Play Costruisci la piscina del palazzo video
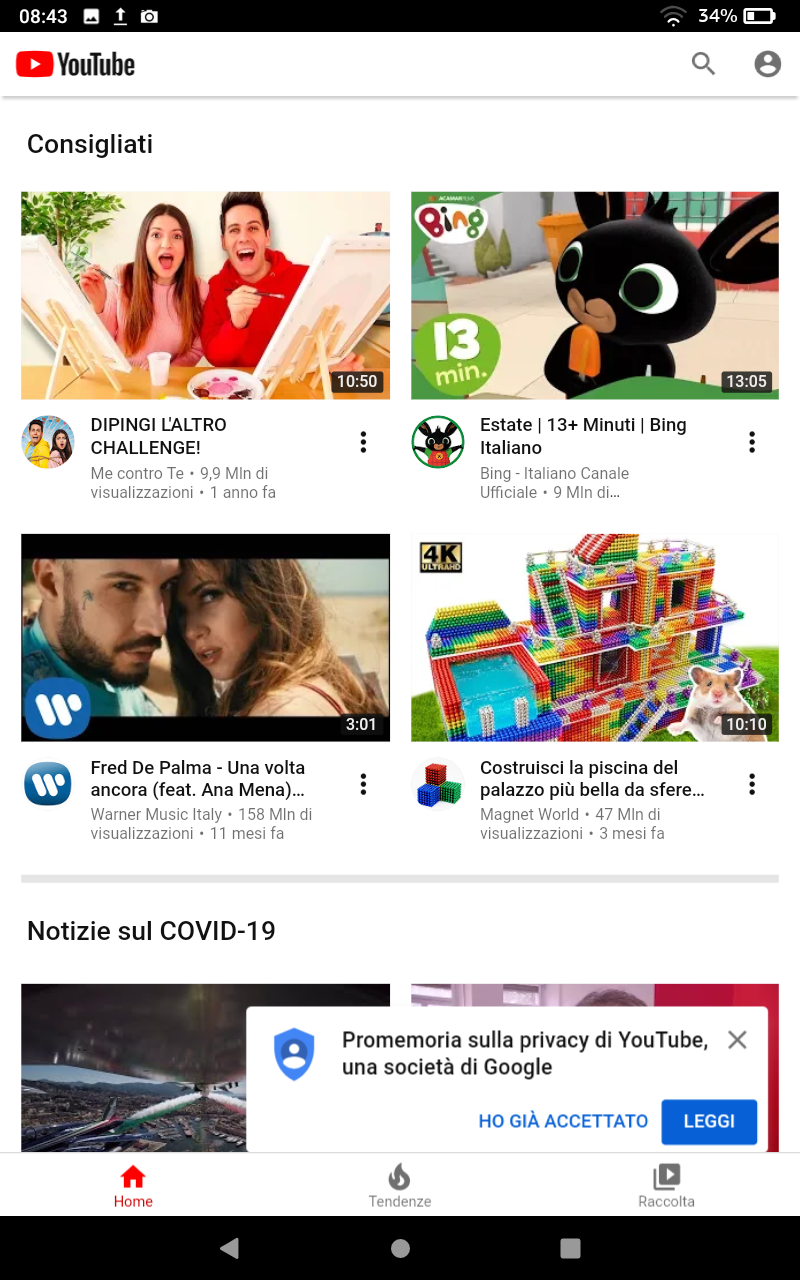The width and height of the screenshot is (800, 1280). click(594, 637)
